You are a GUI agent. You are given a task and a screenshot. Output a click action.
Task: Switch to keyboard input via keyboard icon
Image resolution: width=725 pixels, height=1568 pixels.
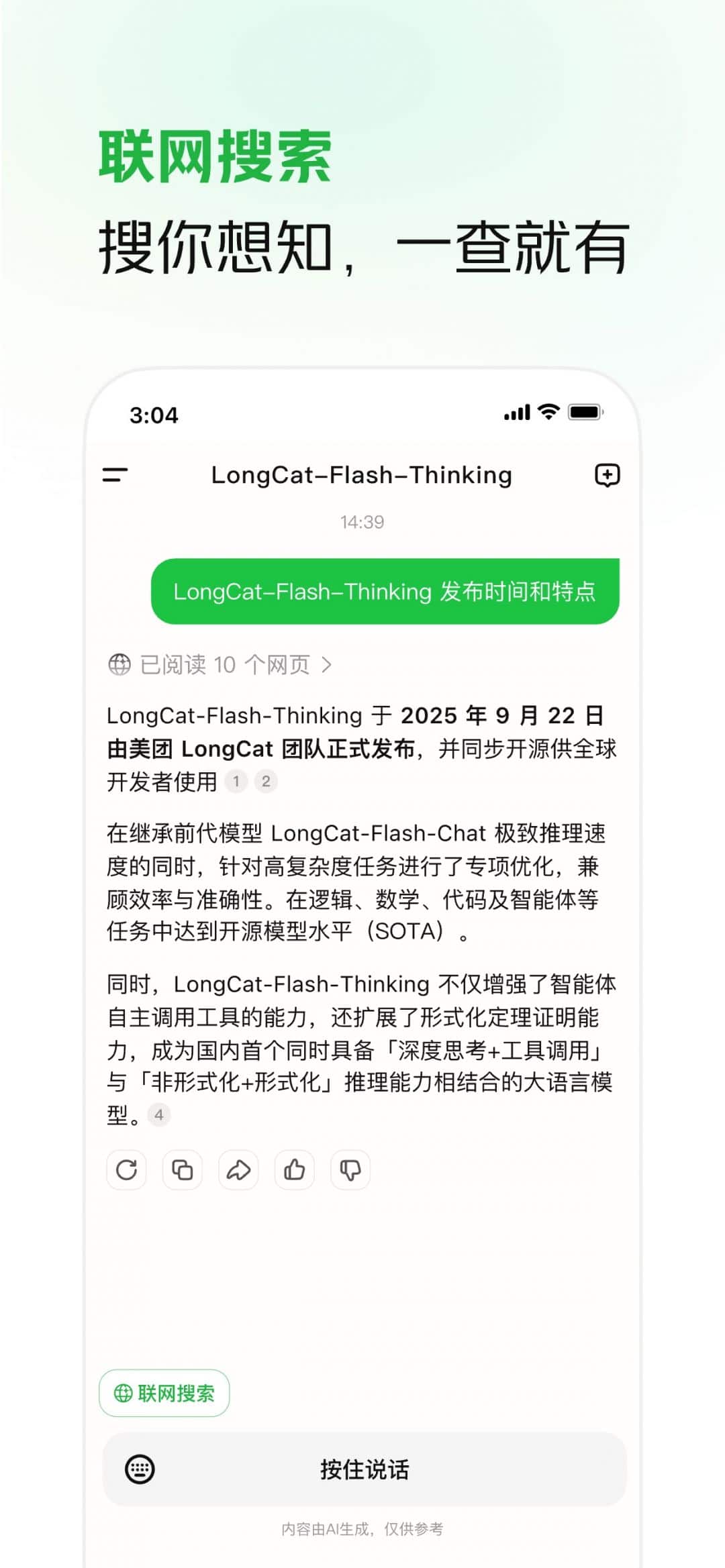tap(140, 1468)
